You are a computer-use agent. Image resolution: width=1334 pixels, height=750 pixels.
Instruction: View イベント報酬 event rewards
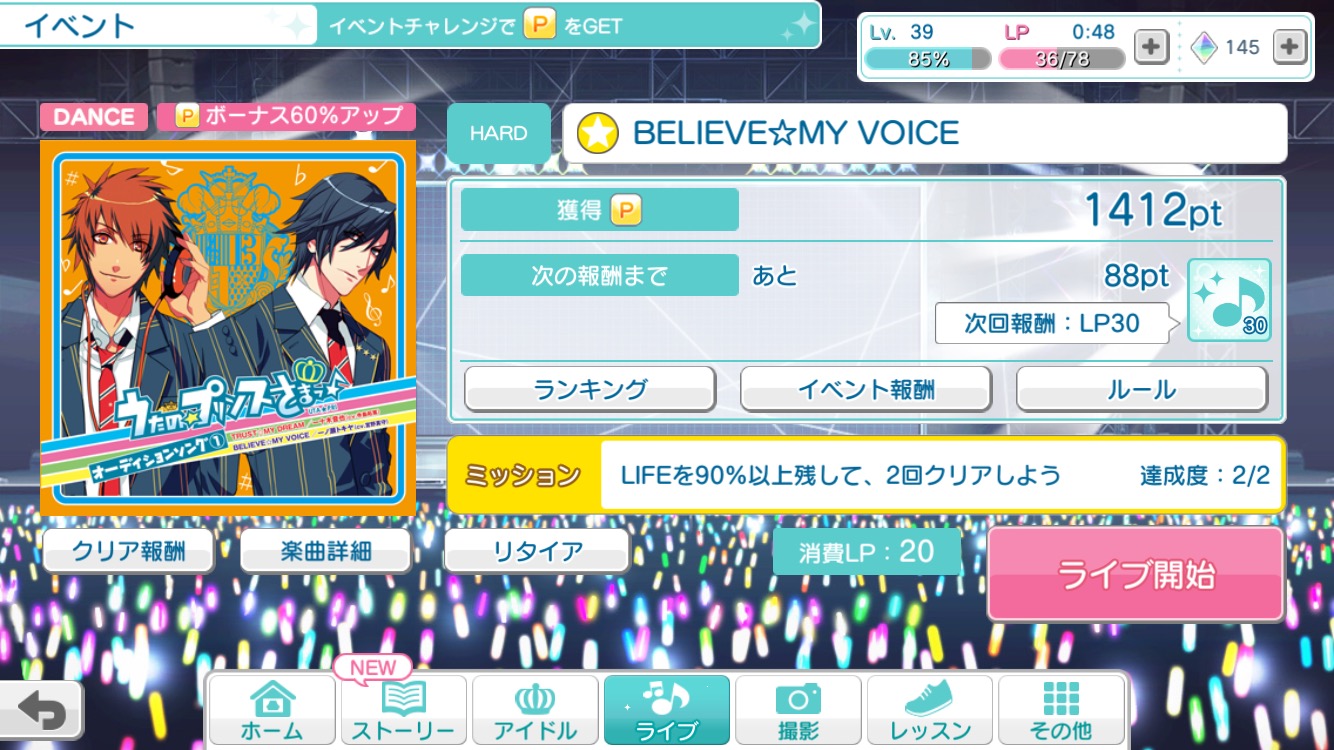coord(866,389)
